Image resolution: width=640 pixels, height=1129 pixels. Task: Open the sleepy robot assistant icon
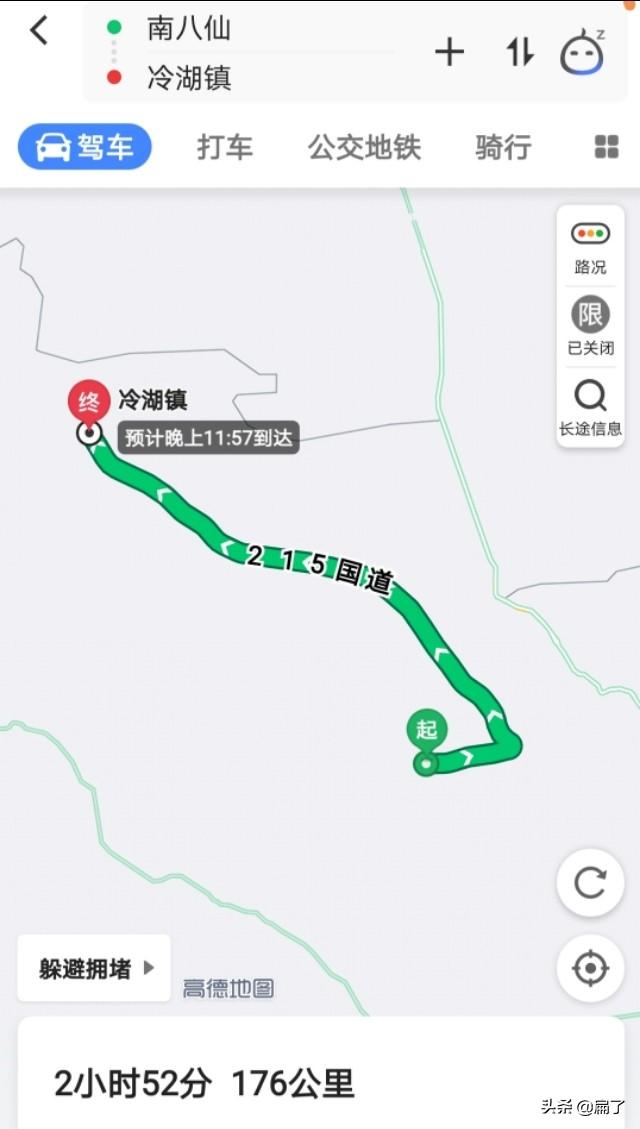pyautogui.click(x=583, y=53)
